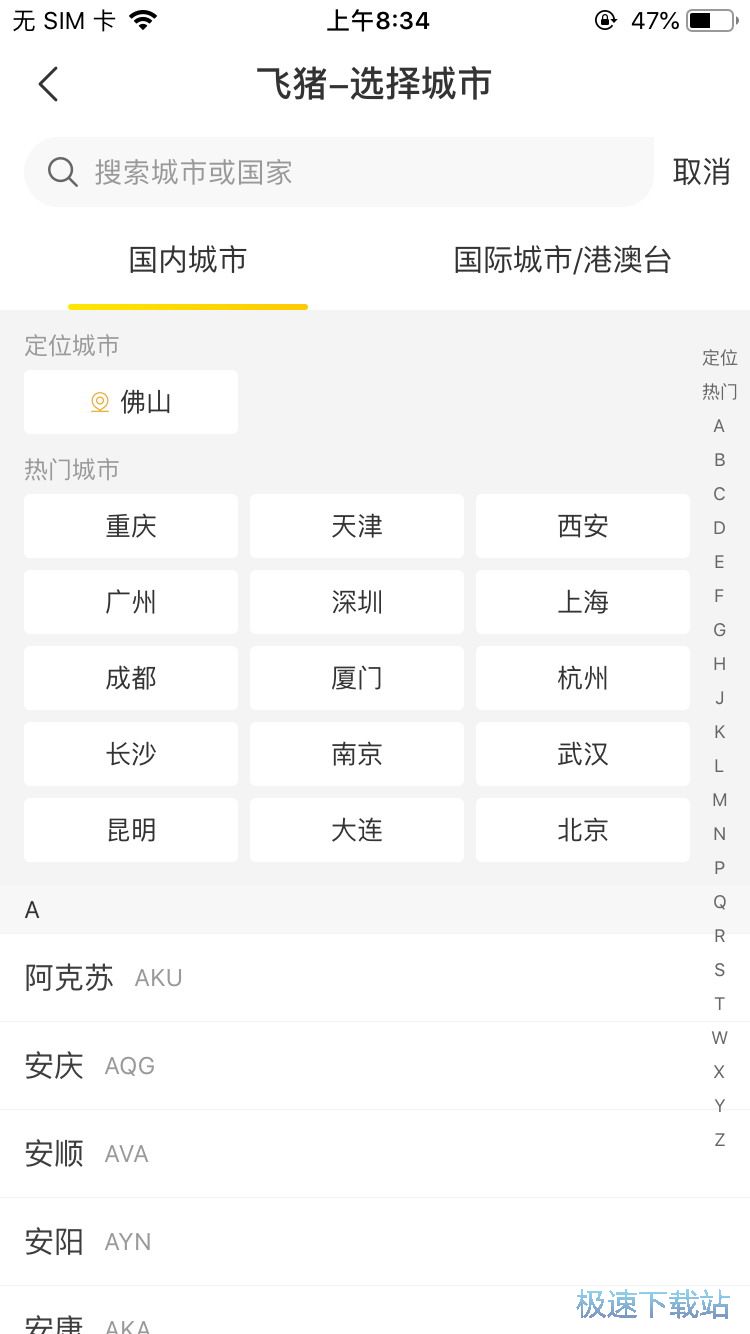Select 广州 from the hot cities
Image resolution: width=750 pixels, height=1334 pixels.
(x=131, y=602)
